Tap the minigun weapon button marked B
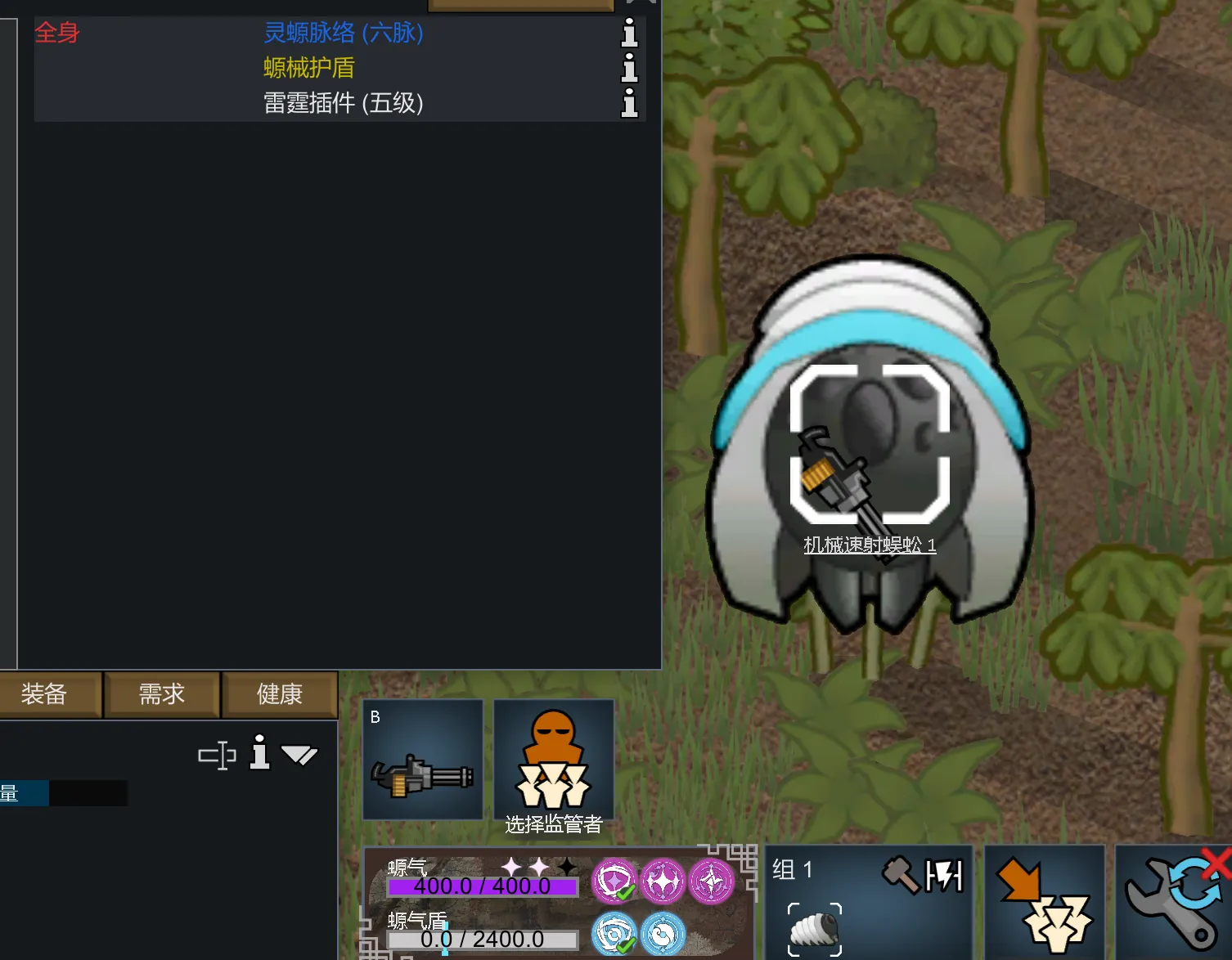 (x=423, y=760)
